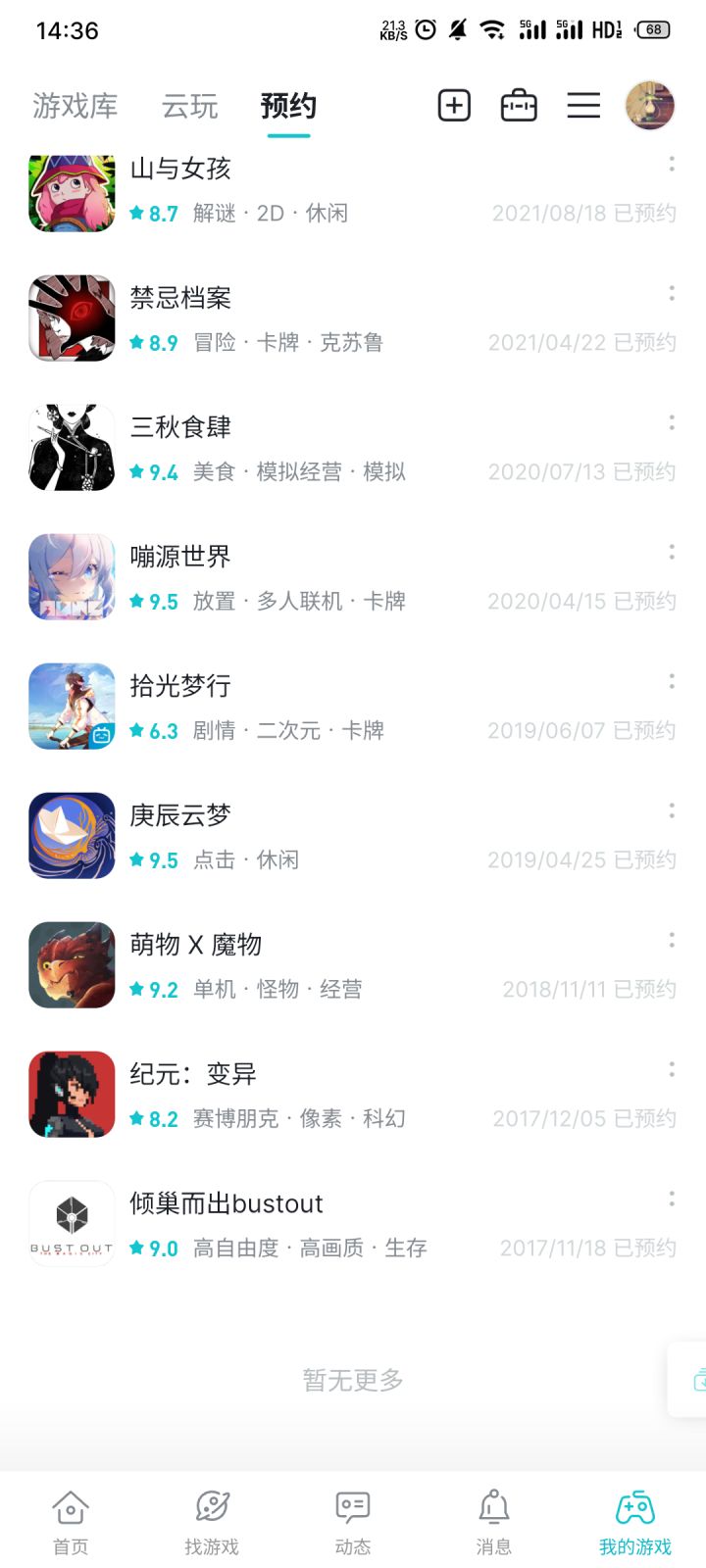Open more options for 纪元：变异
The height and width of the screenshot is (1568, 706).
[672, 1069]
